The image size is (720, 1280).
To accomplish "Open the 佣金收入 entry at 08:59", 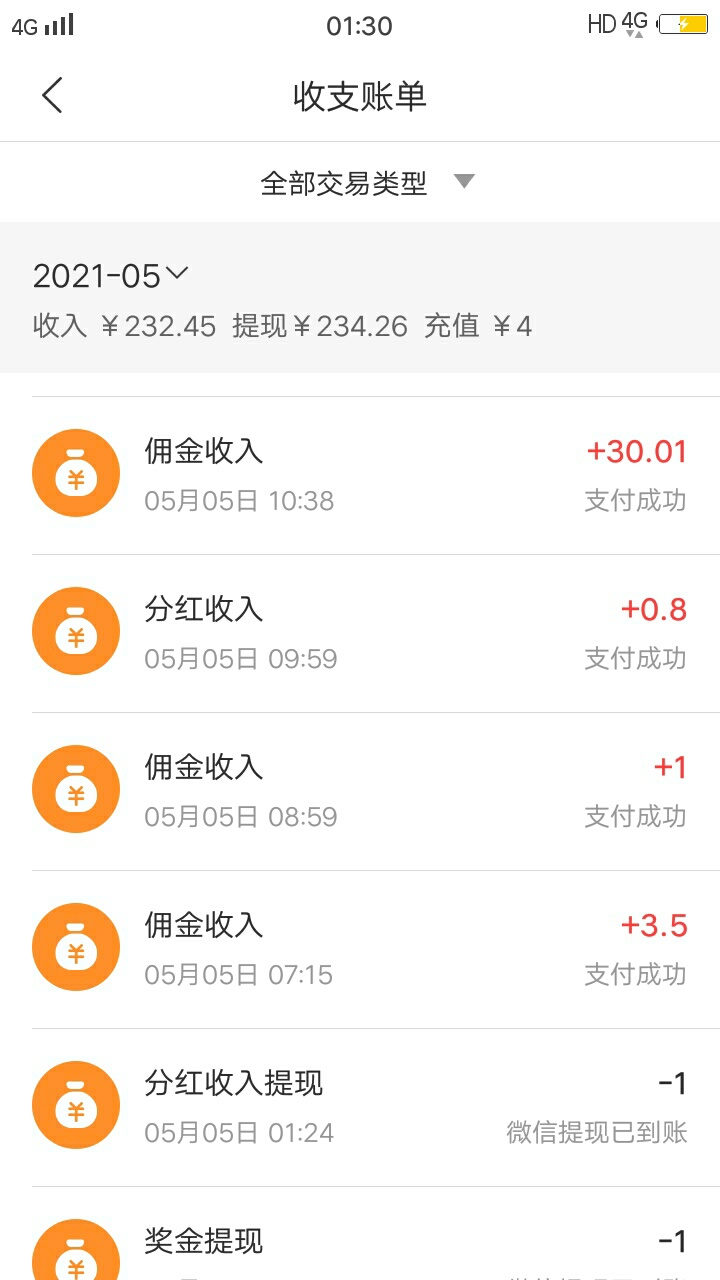I will click(360, 791).
